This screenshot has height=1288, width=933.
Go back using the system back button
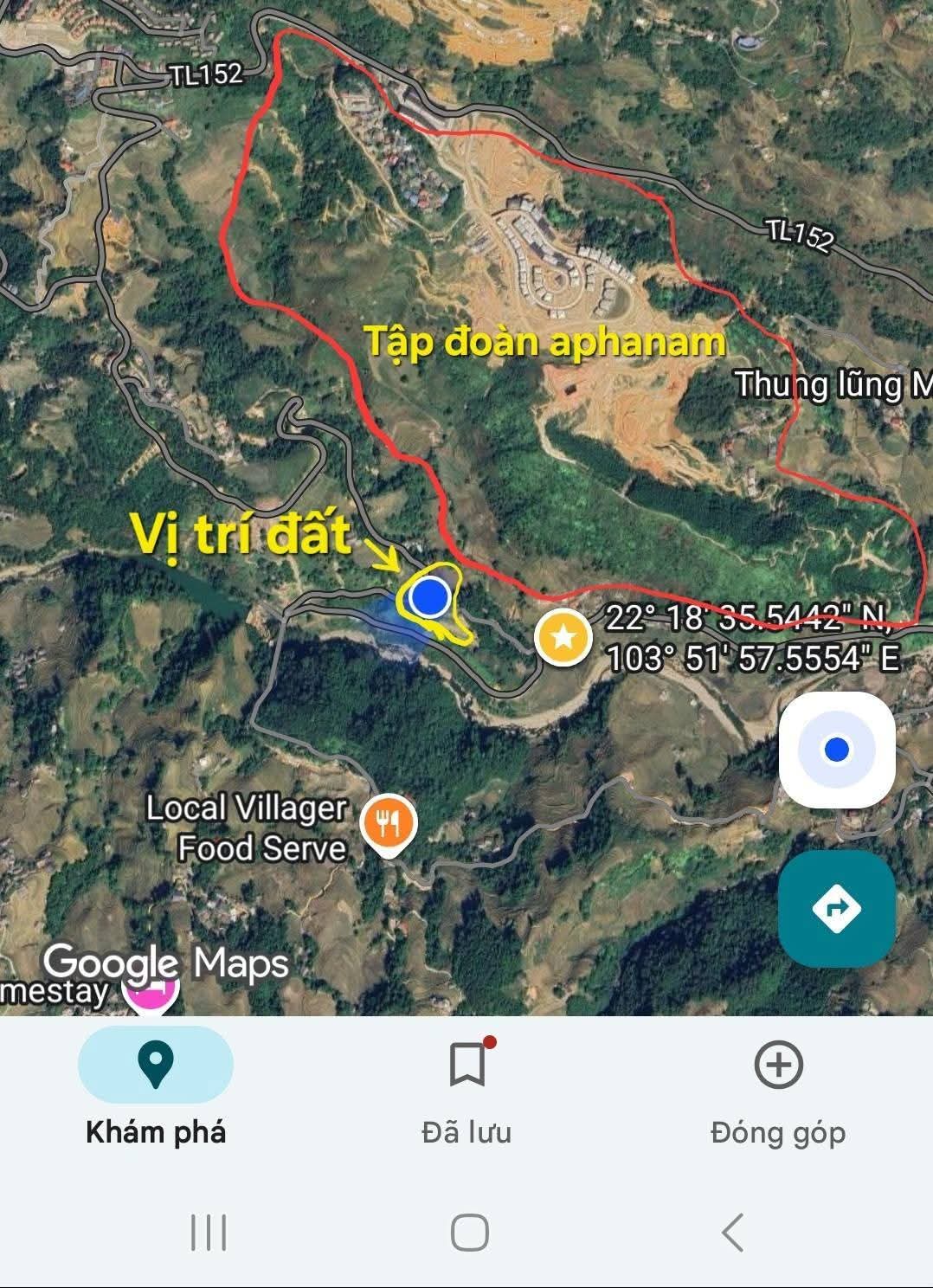(x=732, y=1231)
